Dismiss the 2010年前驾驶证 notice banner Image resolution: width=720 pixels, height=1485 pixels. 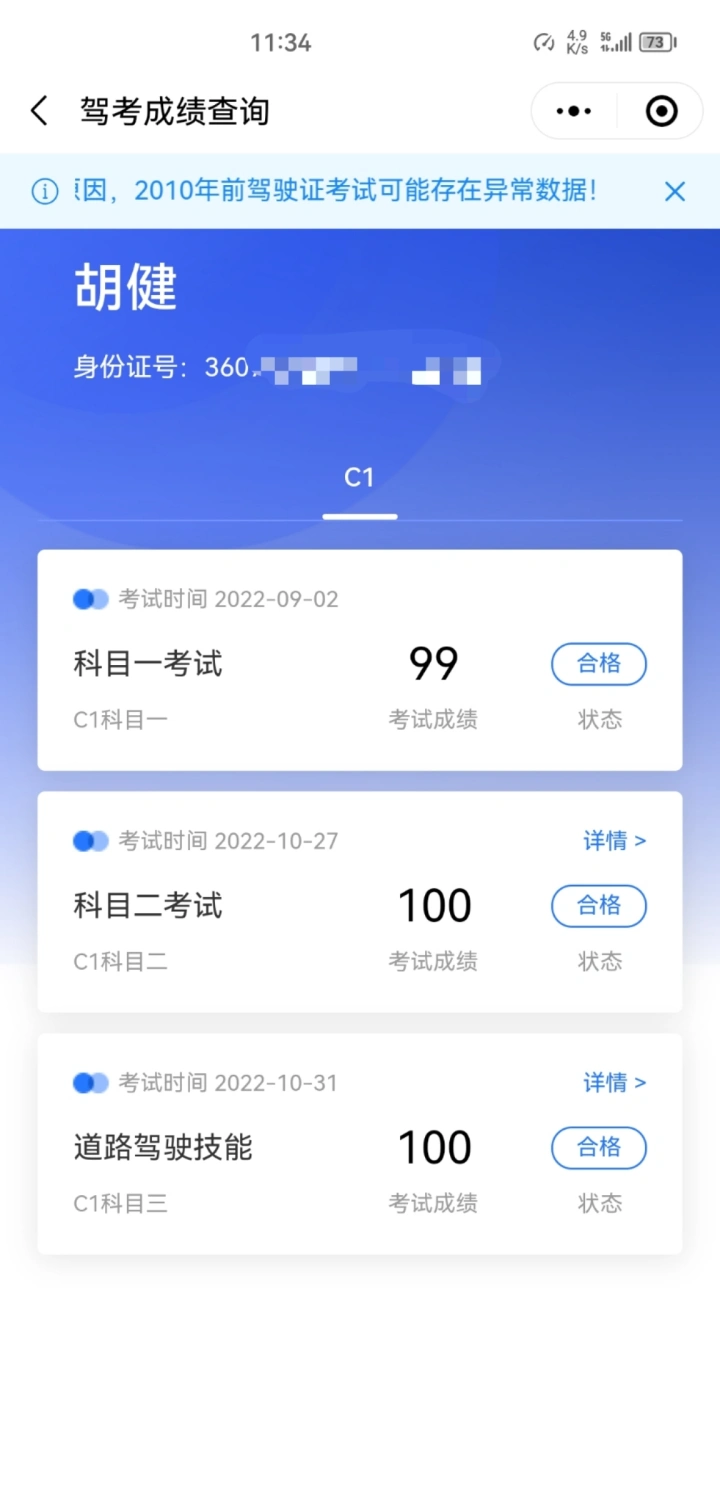(x=675, y=192)
